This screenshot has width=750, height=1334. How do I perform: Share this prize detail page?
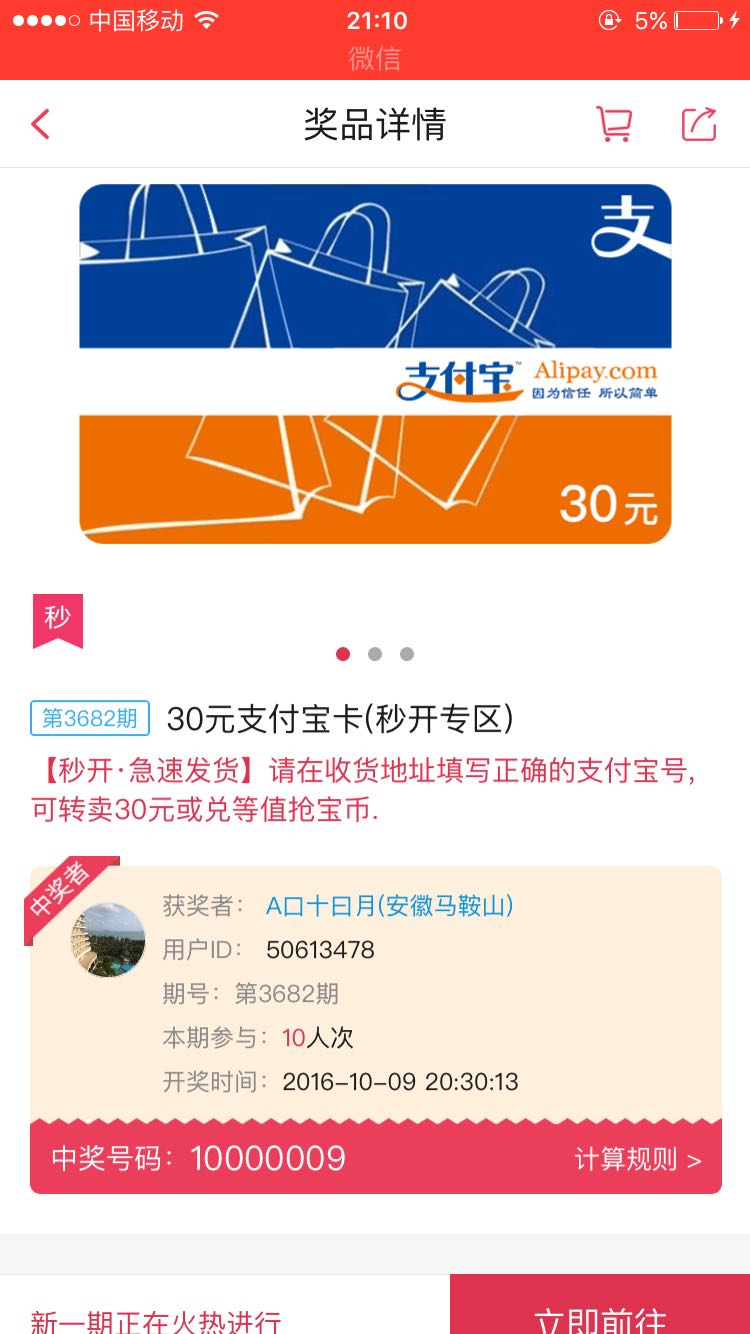700,124
